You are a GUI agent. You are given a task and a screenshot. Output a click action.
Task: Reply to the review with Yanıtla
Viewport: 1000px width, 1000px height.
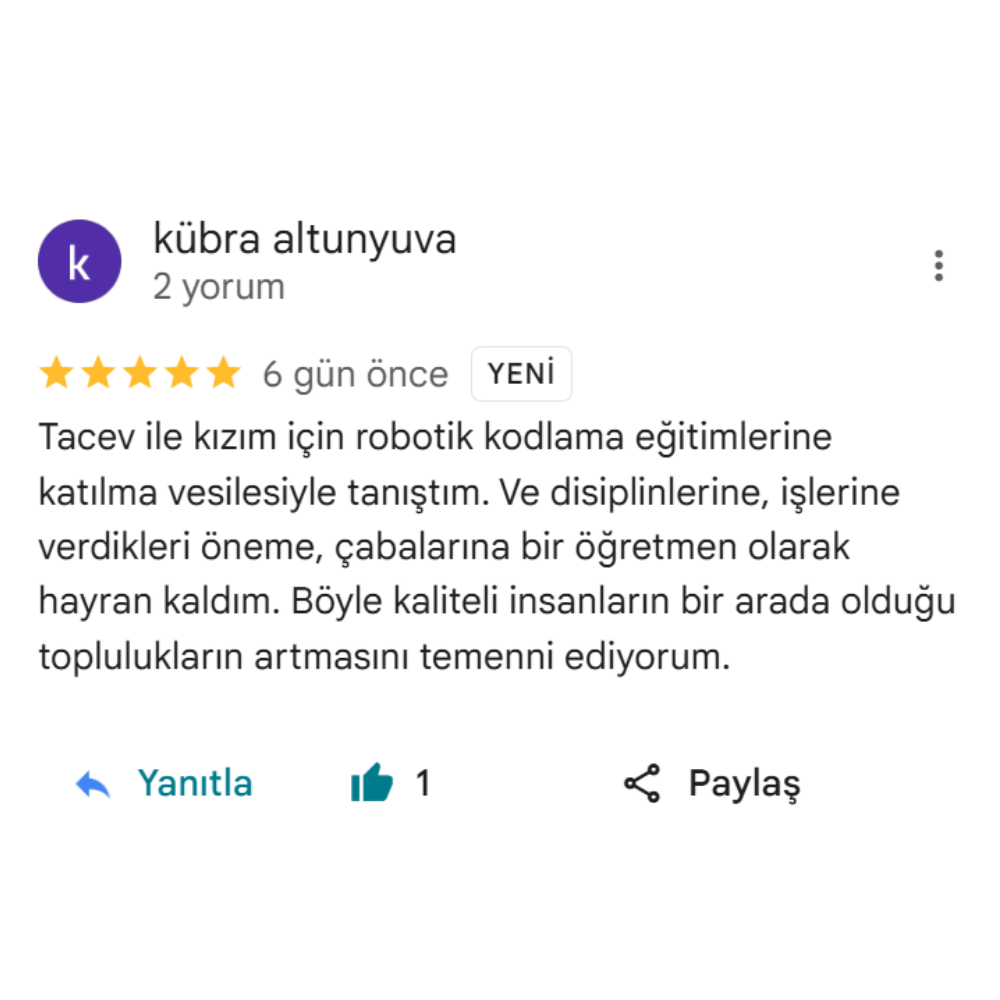(x=166, y=784)
